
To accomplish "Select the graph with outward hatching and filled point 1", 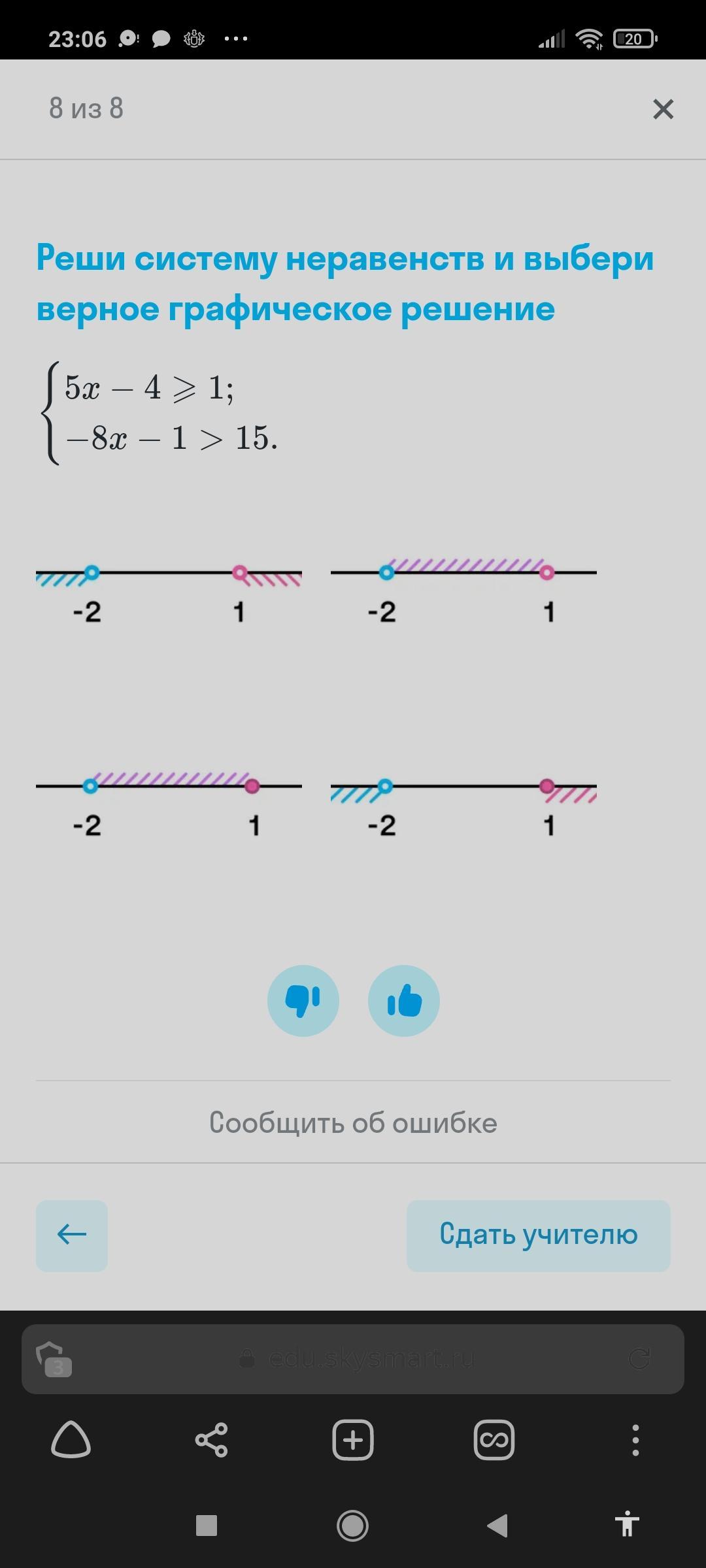I will (463, 804).
